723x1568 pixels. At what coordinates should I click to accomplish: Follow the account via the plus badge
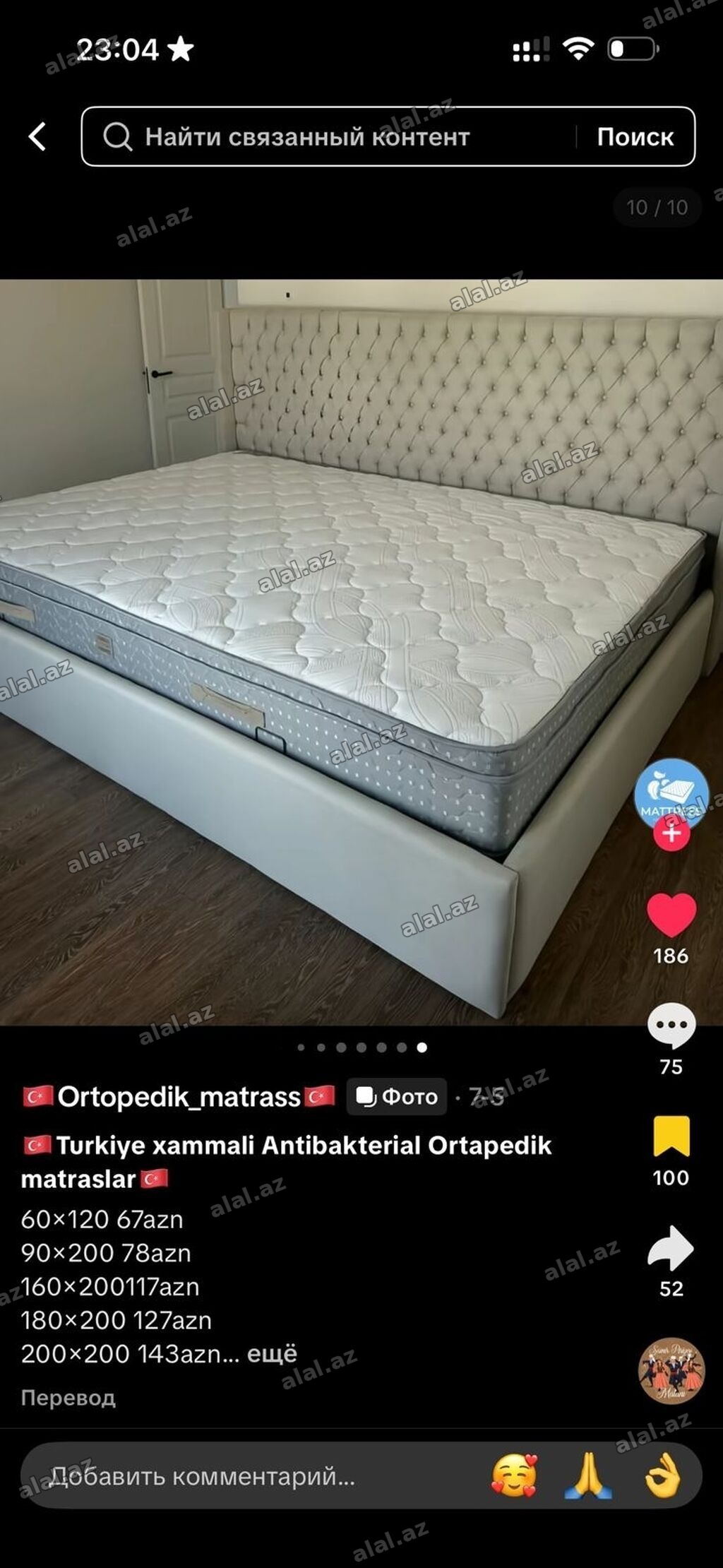(x=671, y=833)
